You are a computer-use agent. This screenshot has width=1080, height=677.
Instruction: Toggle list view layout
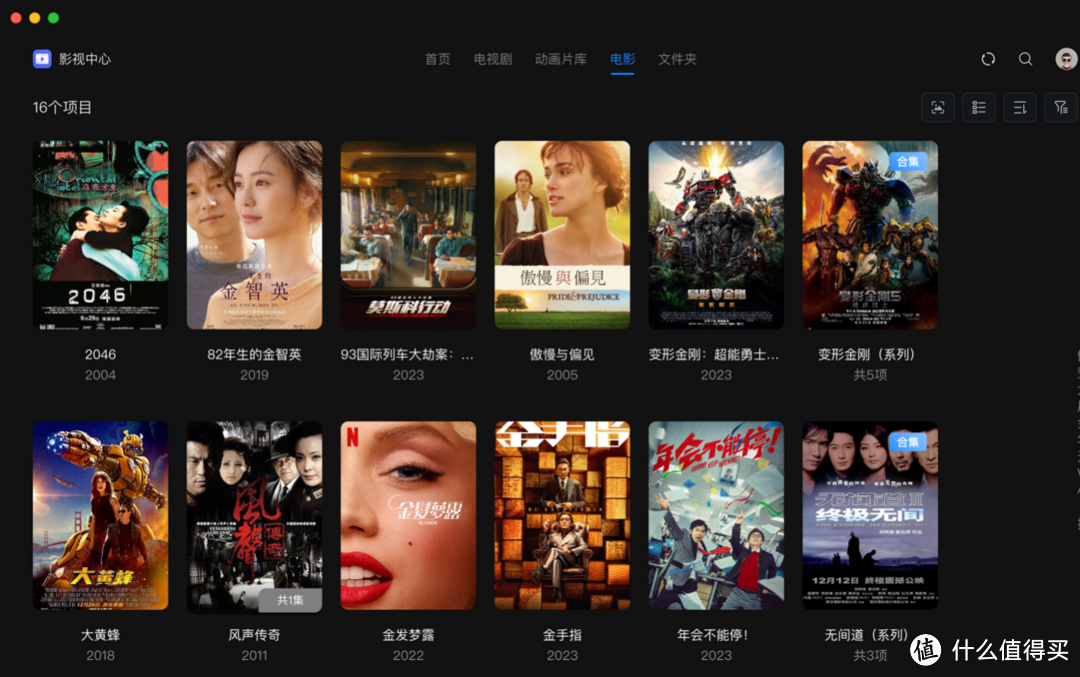[x=979, y=108]
